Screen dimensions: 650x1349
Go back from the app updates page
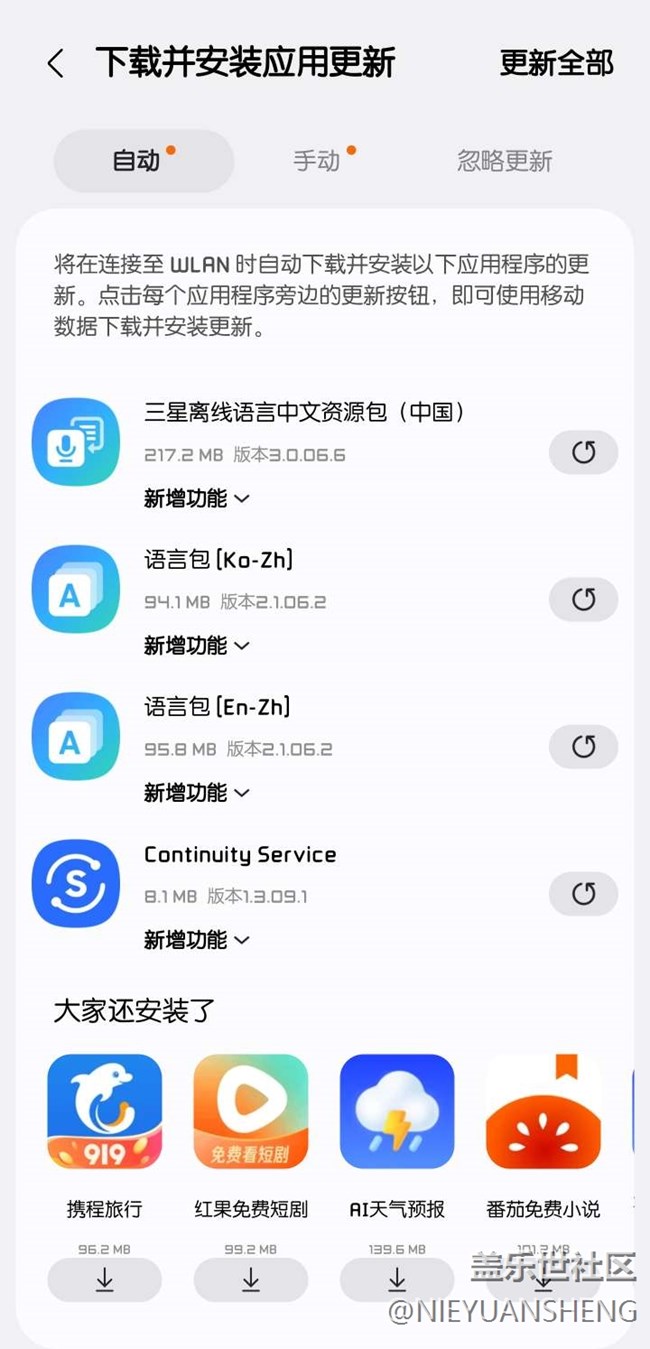(55, 64)
